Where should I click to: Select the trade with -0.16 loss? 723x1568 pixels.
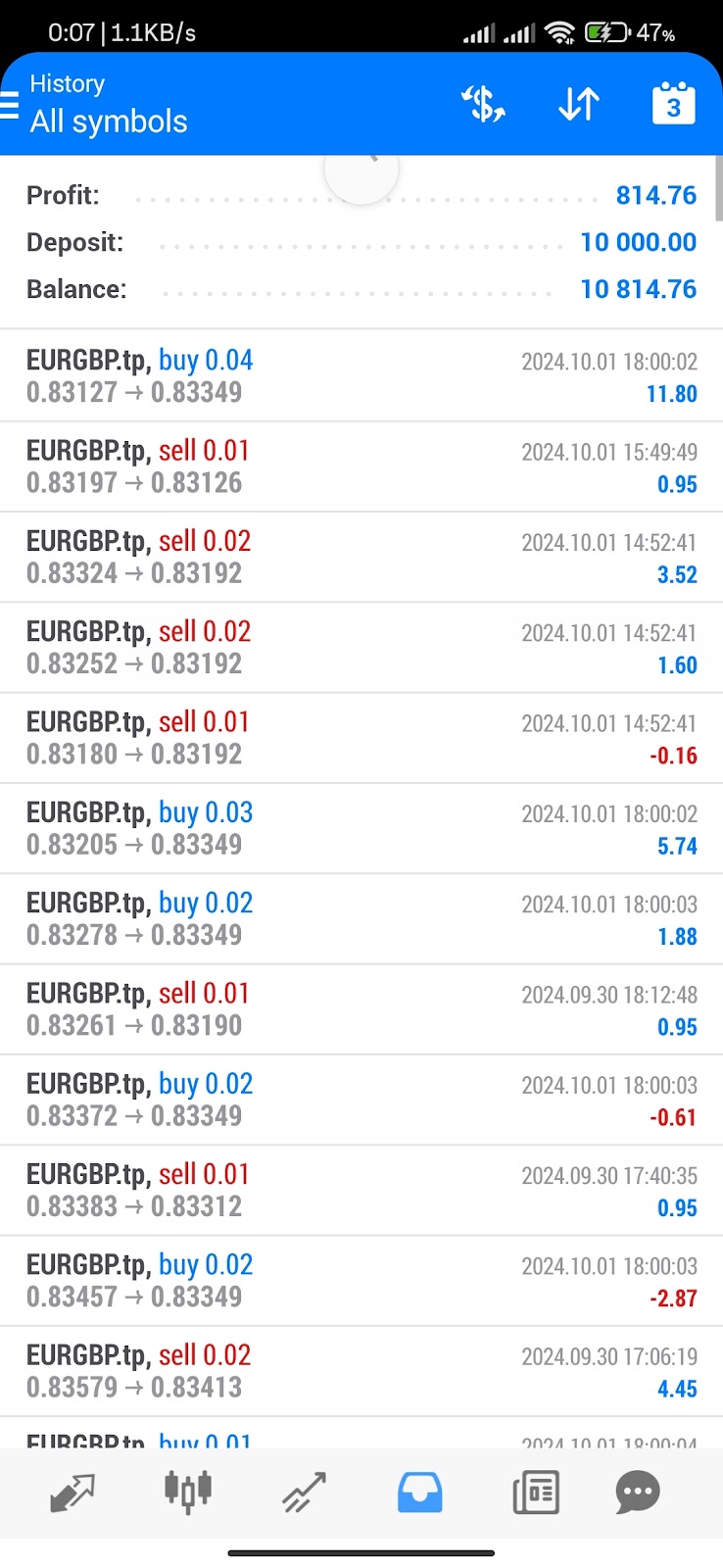pyautogui.click(x=361, y=738)
